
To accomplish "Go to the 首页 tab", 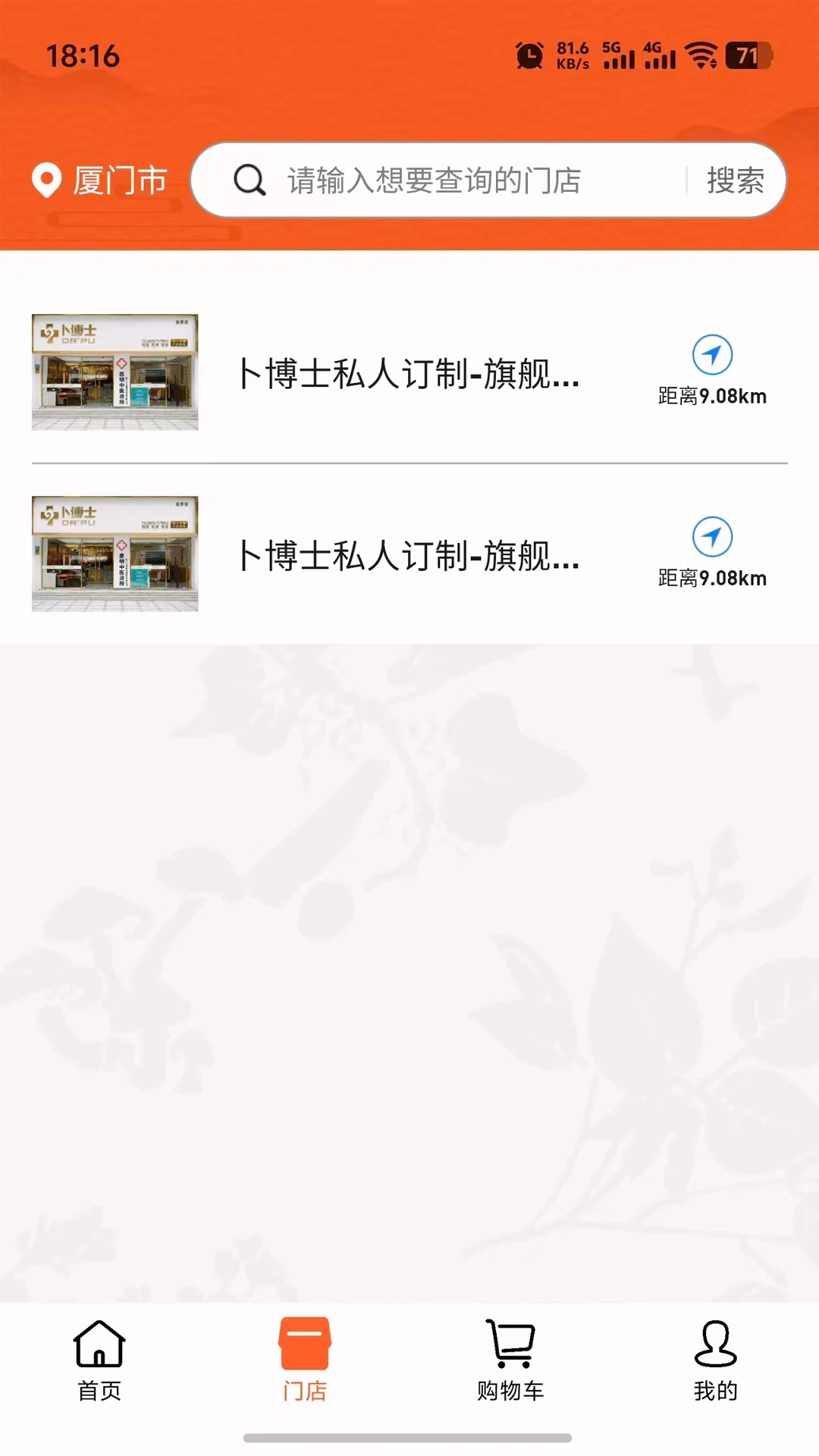I will tap(99, 1360).
